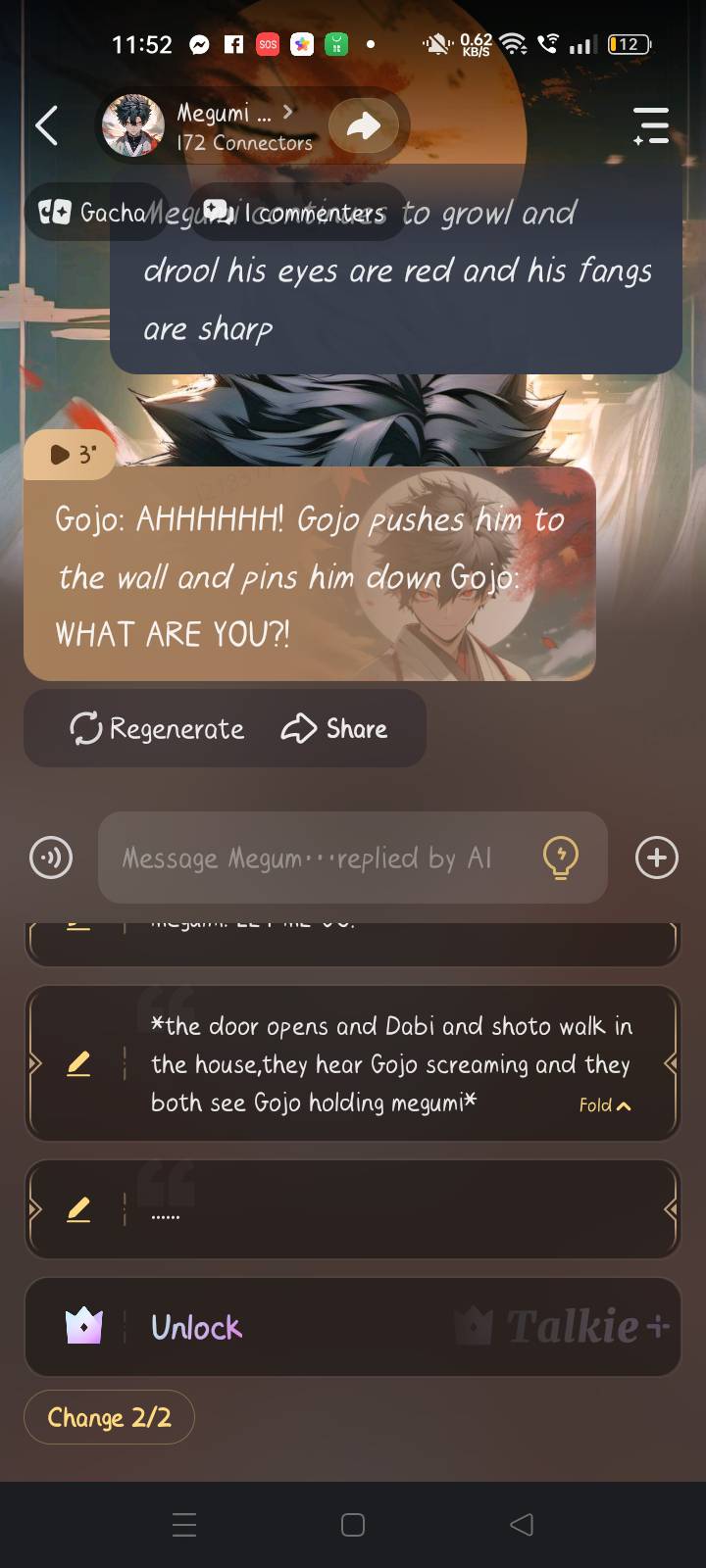The image size is (706, 1568).
Task: Share this chat via the header arrow
Action: [364, 126]
